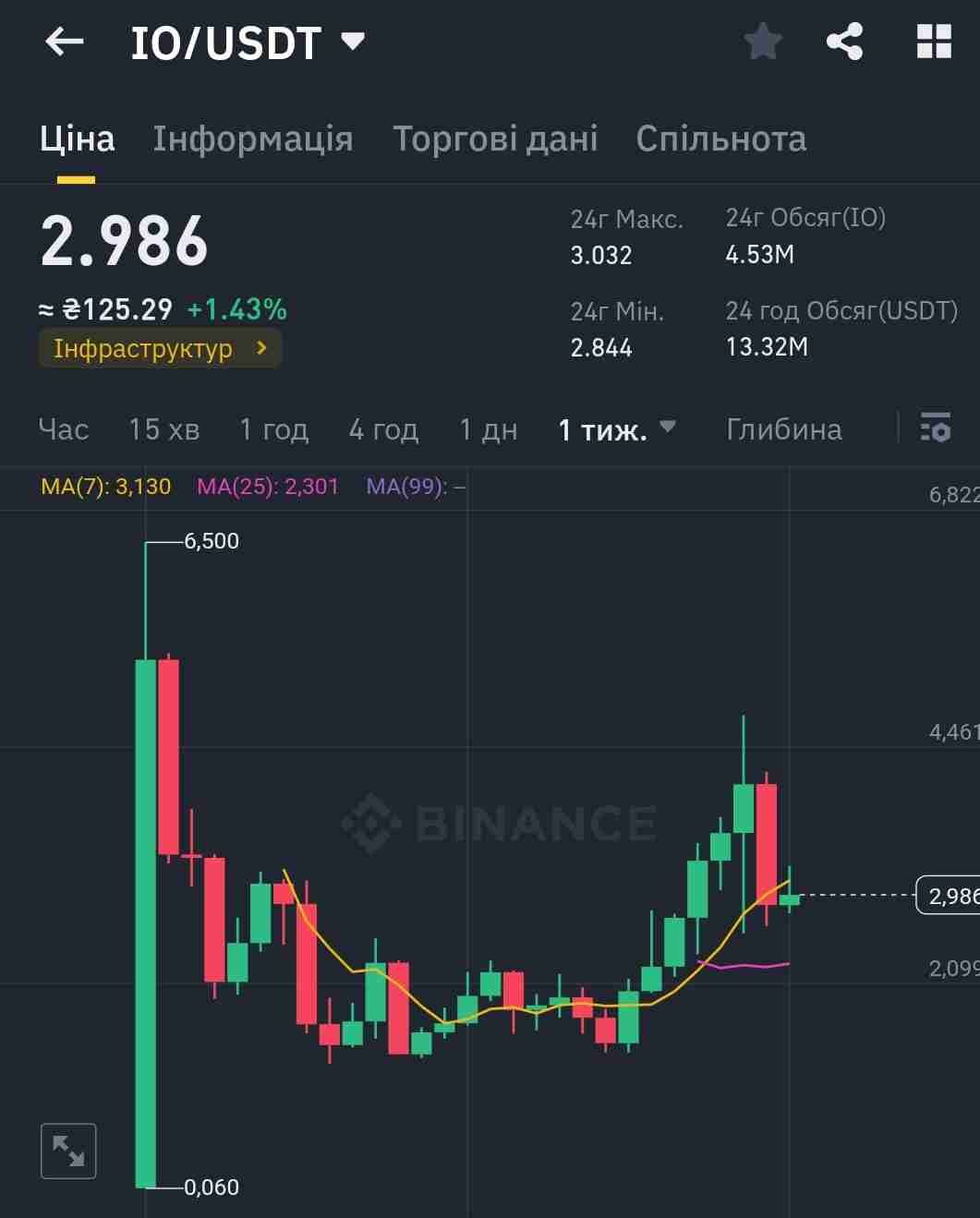Open chart indicator settings icon
This screenshot has height=1218, width=980.
tap(936, 428)
